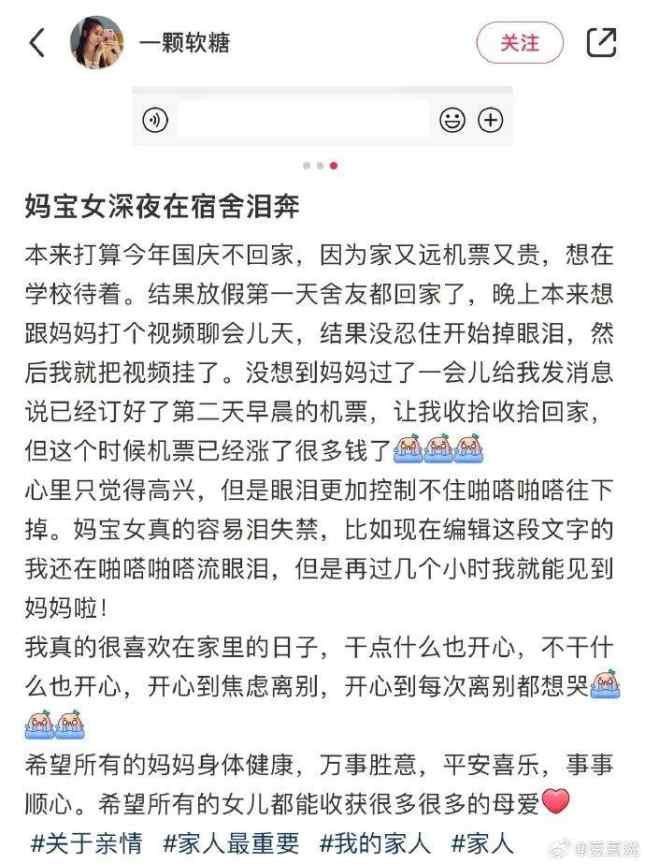Go back using the top-left arrow
The width and height of the screenshot is (645, 864).
pyautogui.click(x=38, y=43)
